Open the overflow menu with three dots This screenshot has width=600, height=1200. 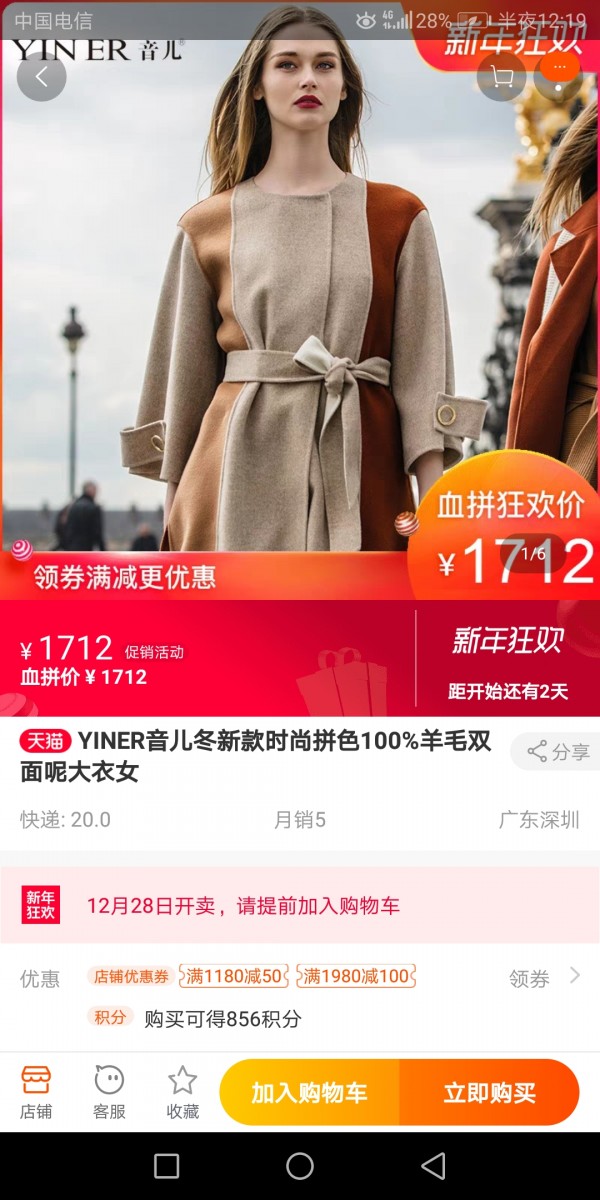pos(559,72)
